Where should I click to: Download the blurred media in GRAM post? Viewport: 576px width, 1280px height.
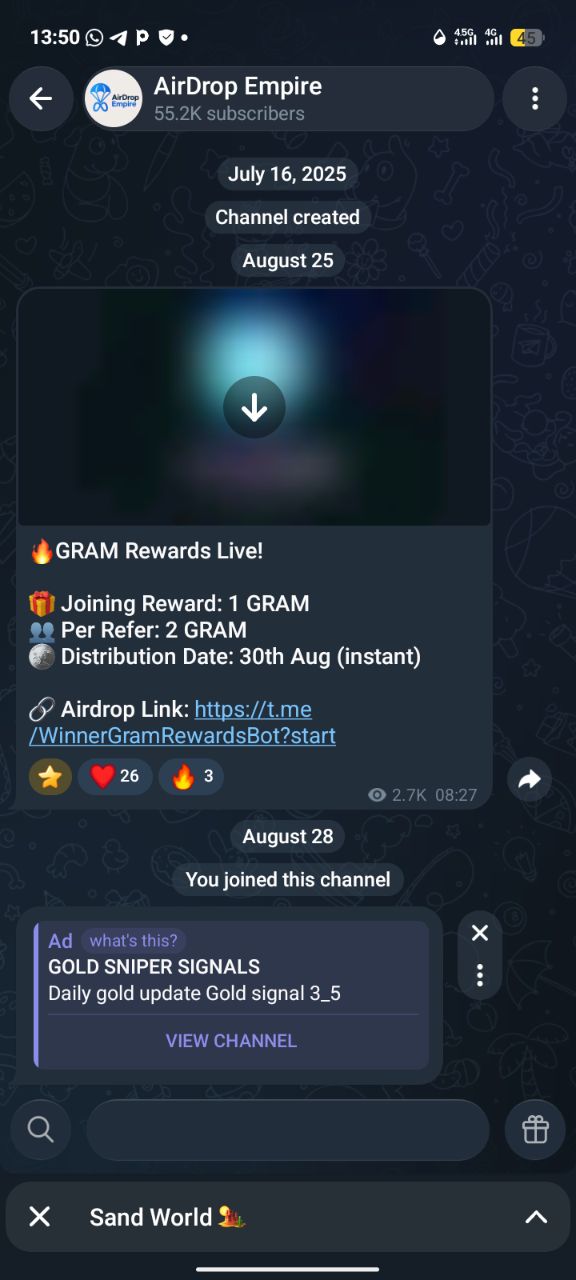(x=254, y=407)
